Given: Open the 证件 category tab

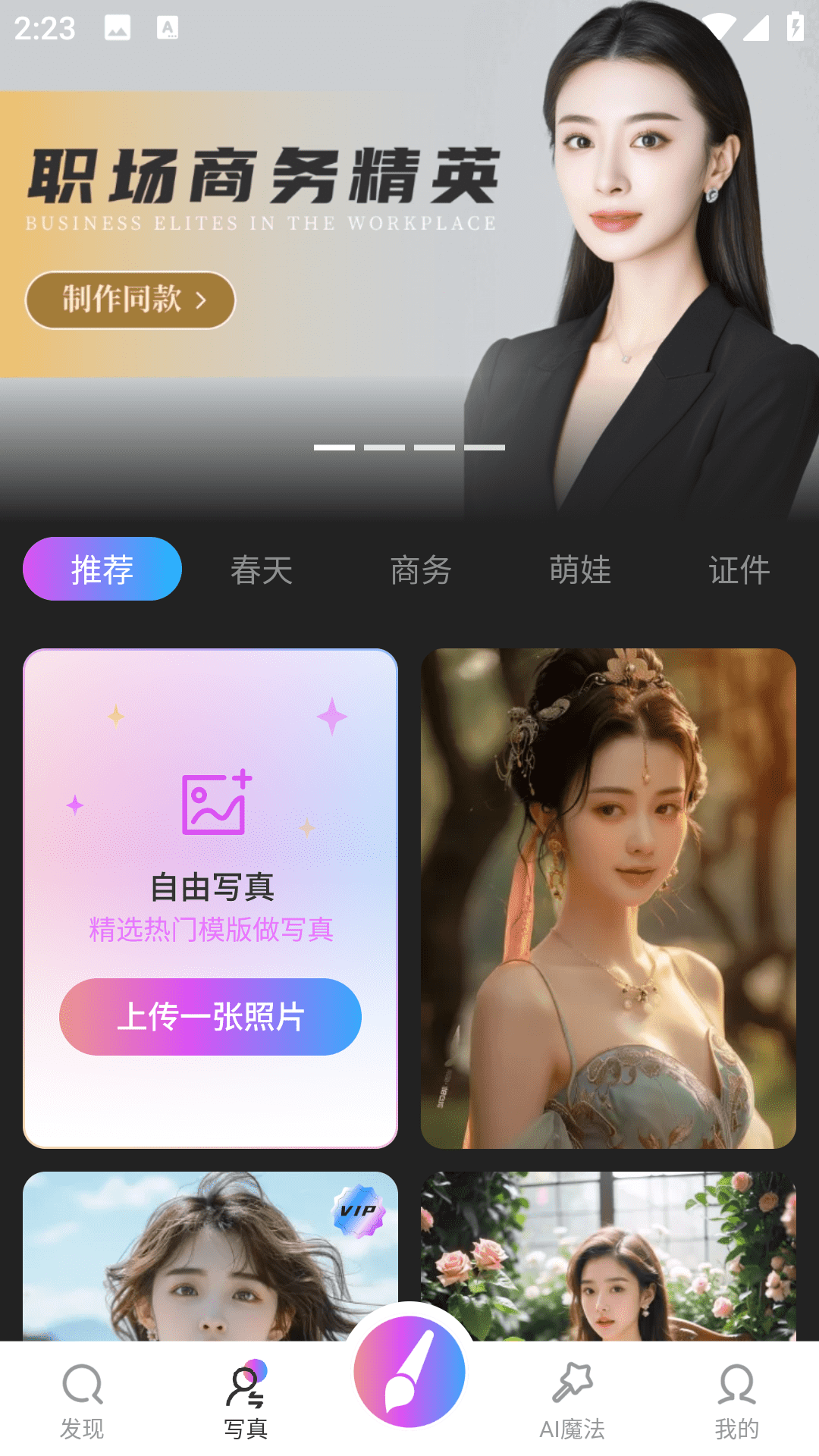Looking at the screenshot, I should [x=739, y=570].
